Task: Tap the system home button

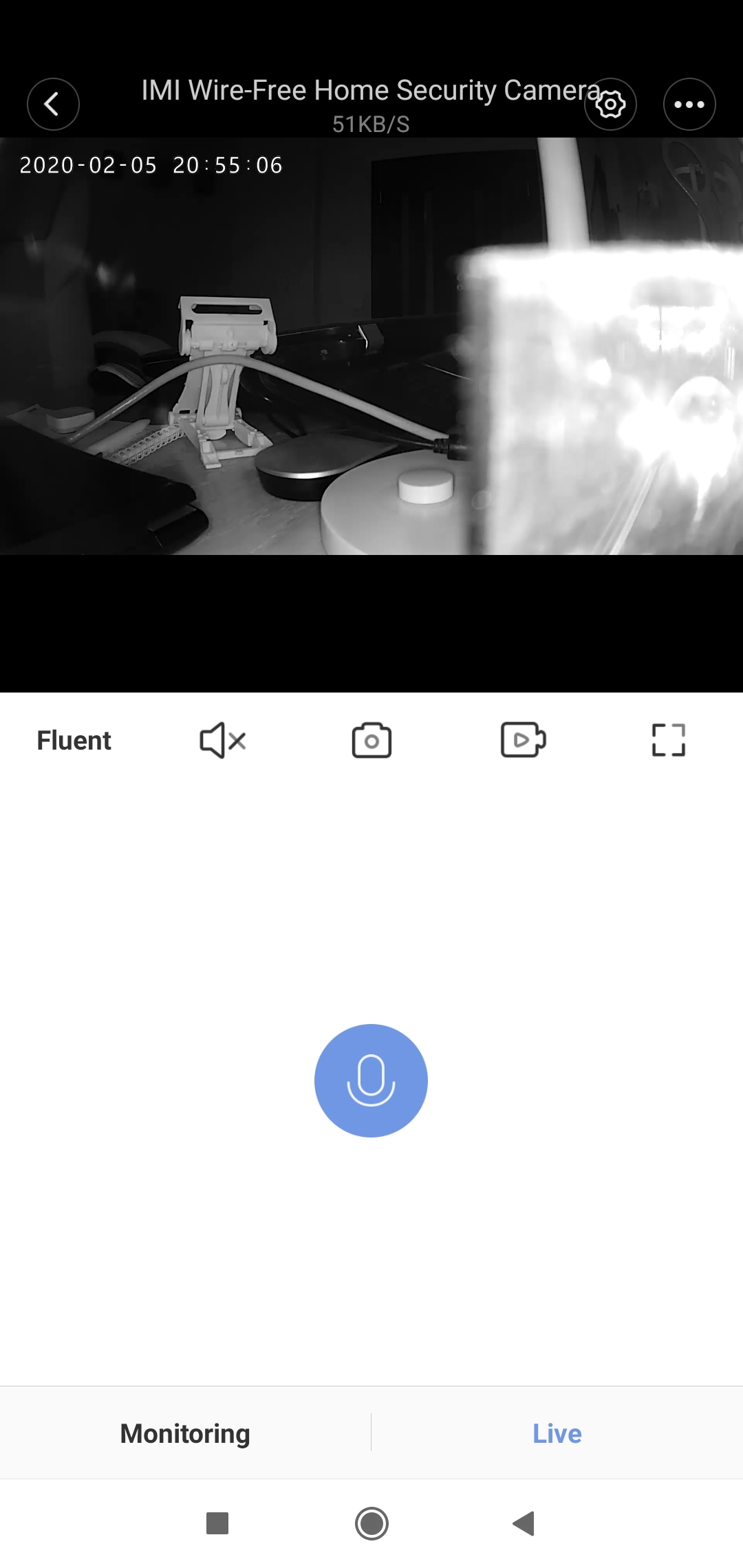Action: (x=371, y=1523)
